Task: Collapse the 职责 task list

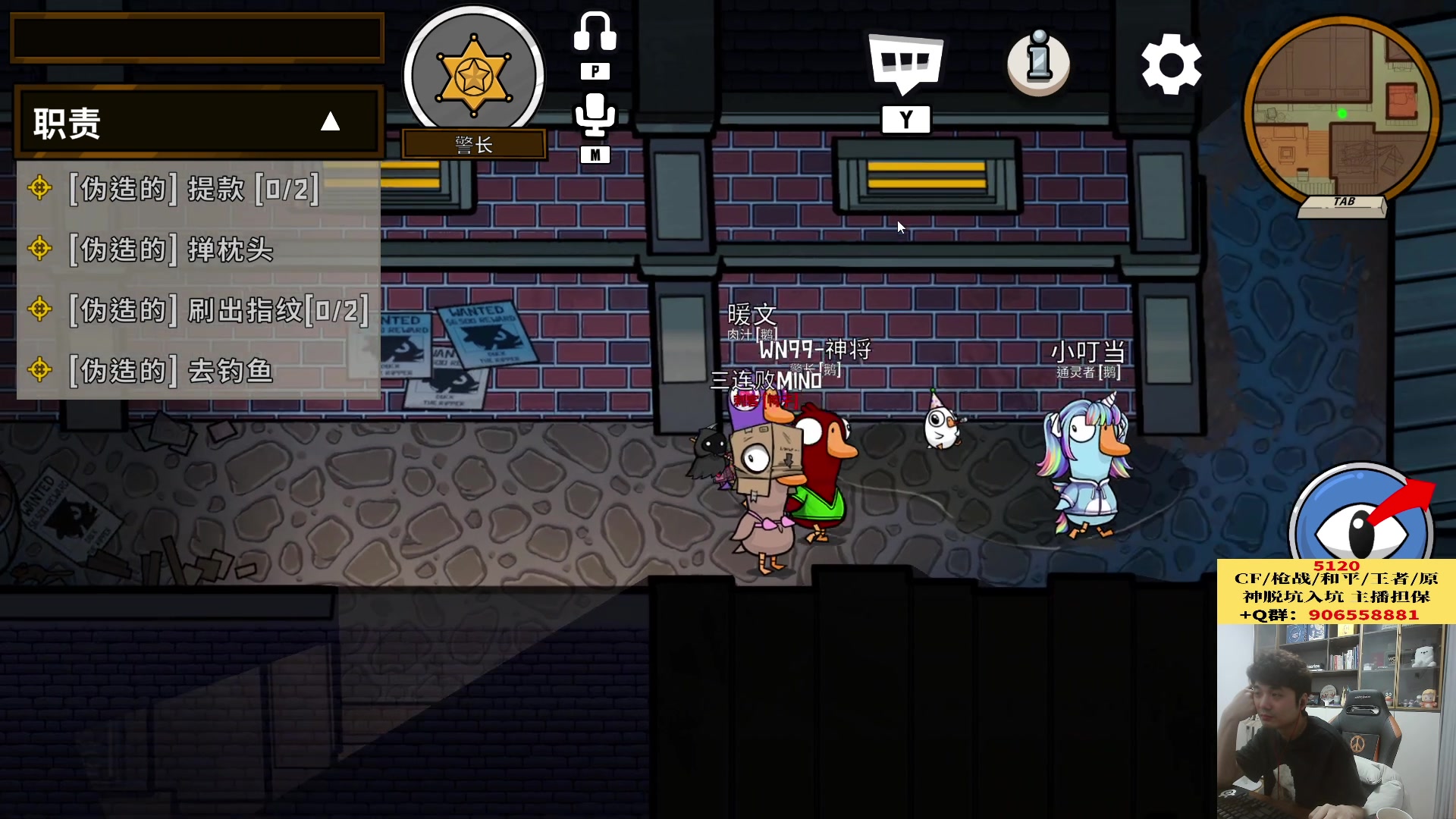Action: (x=330, y=121)
